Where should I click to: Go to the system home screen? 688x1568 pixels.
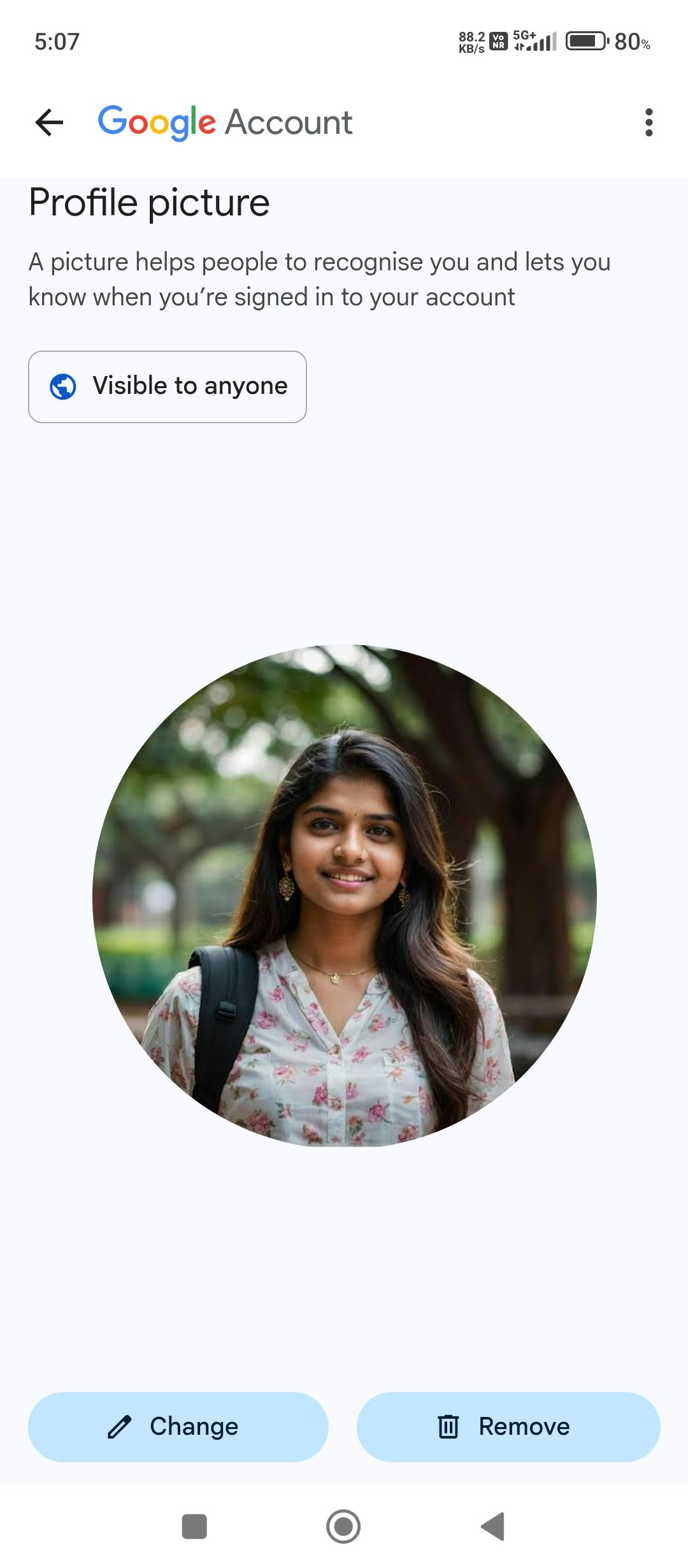click(343, 1527)
